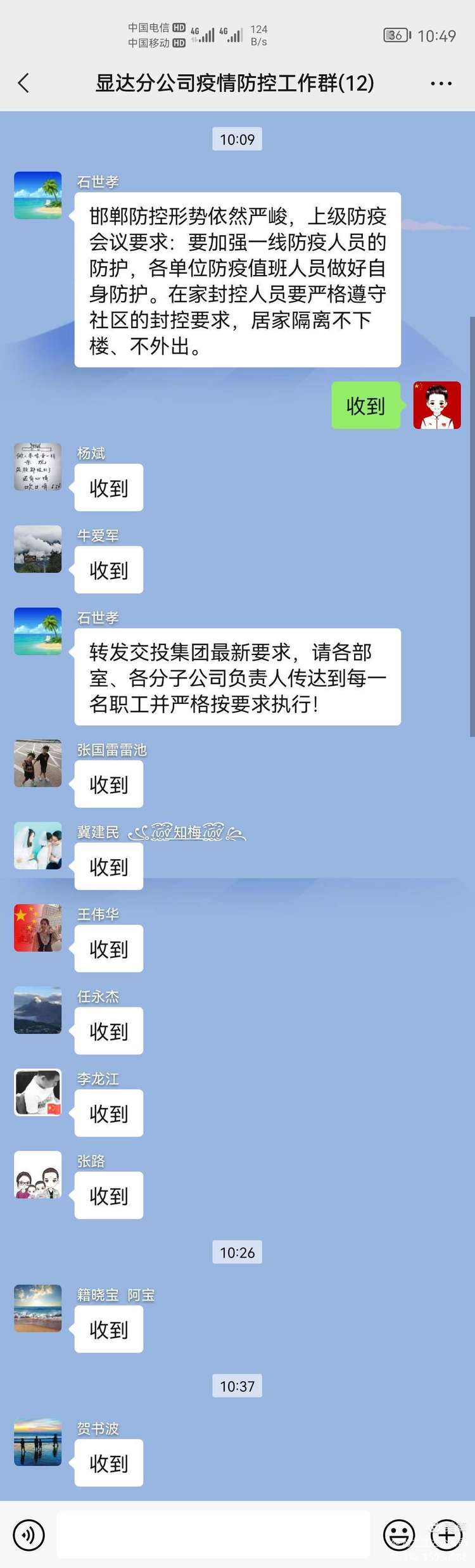Open my own avatar beside green 收到
The width and height of the screenshot is (475, 1568).
[x=437, y=405]
